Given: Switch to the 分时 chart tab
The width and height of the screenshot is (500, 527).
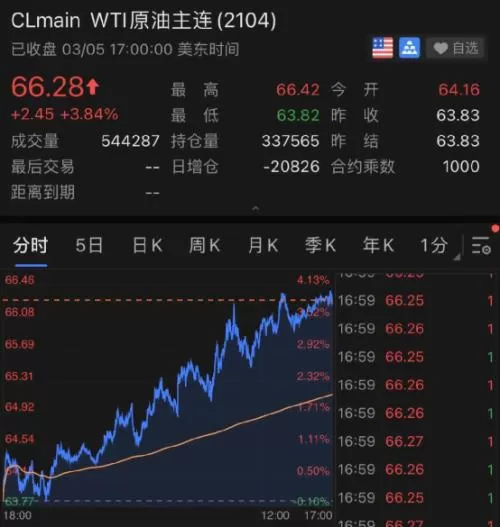Looking at the screenshot, I should pos(31,245).
